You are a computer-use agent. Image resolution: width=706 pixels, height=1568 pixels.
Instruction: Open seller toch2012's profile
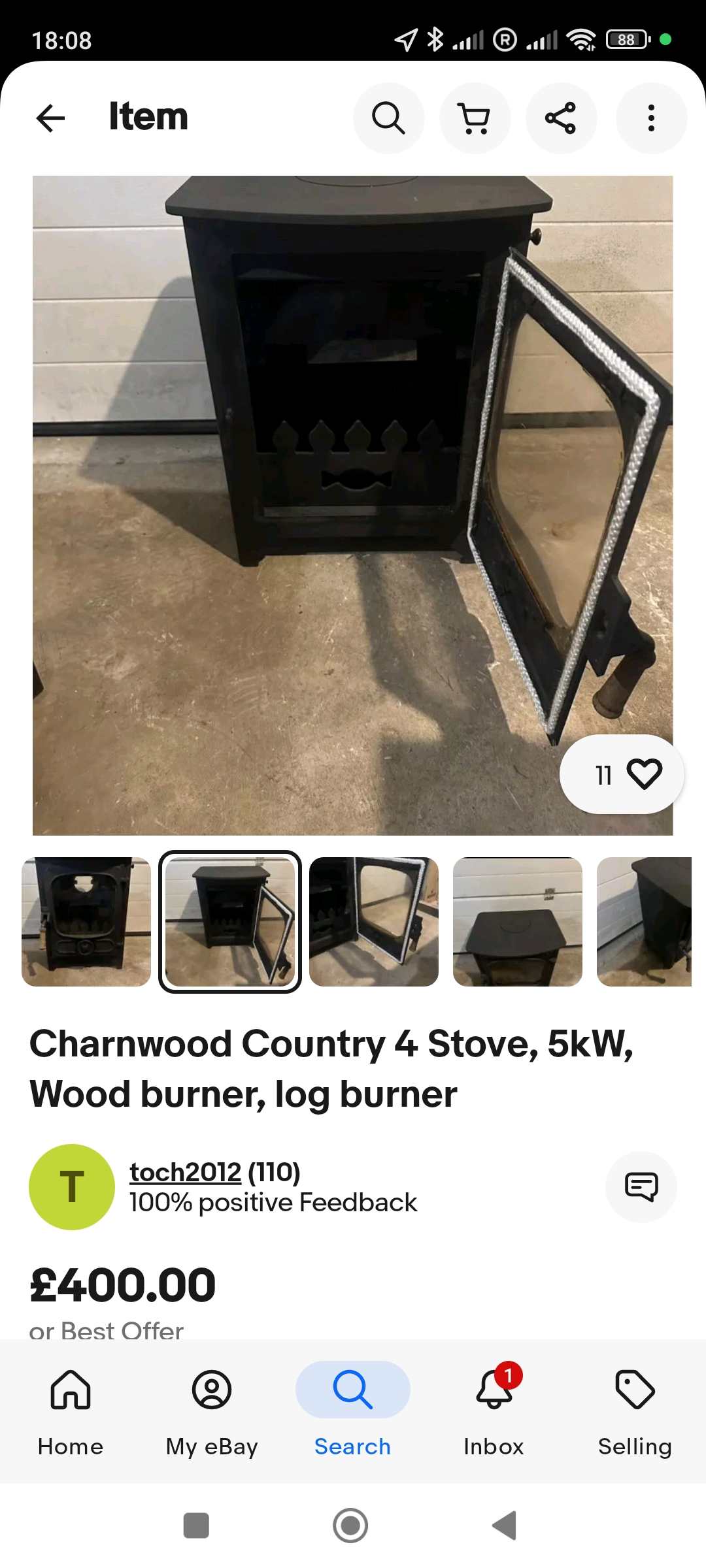click(x=186, y=1172)
